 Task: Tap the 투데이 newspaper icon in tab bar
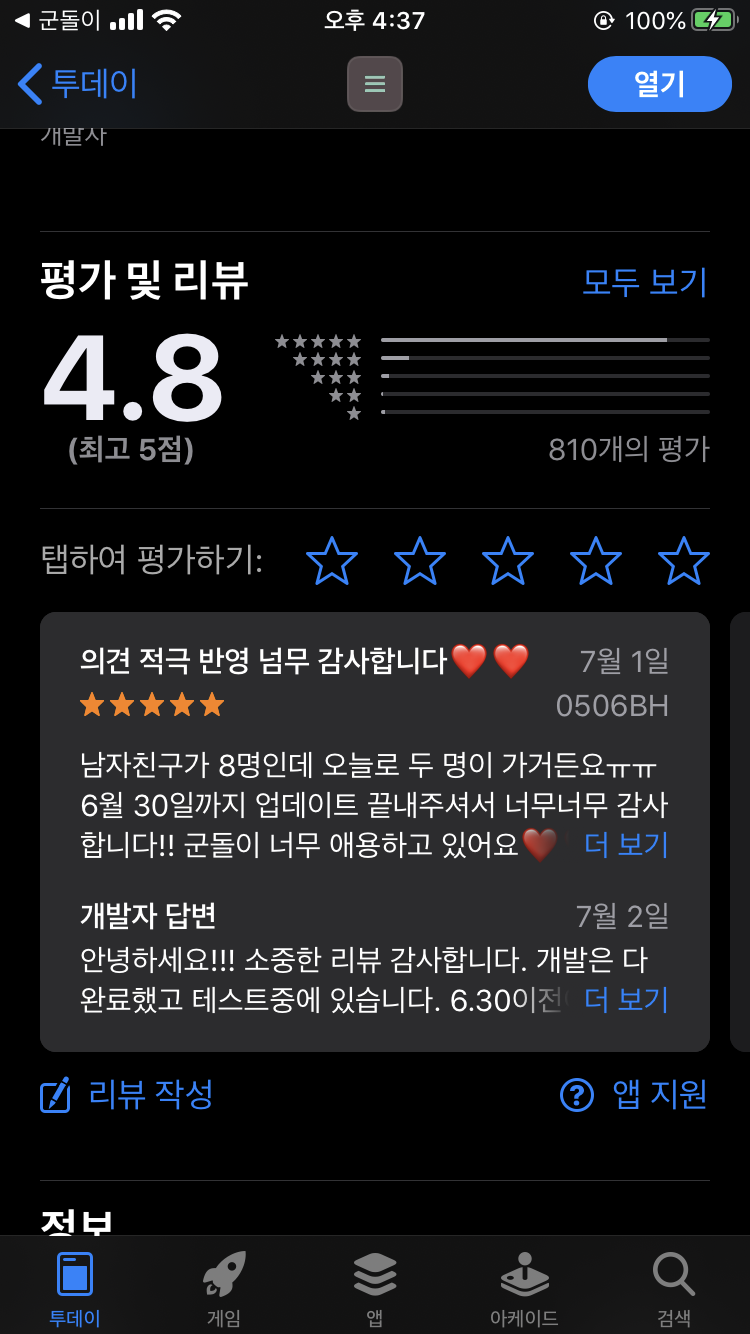(74, 1272)
